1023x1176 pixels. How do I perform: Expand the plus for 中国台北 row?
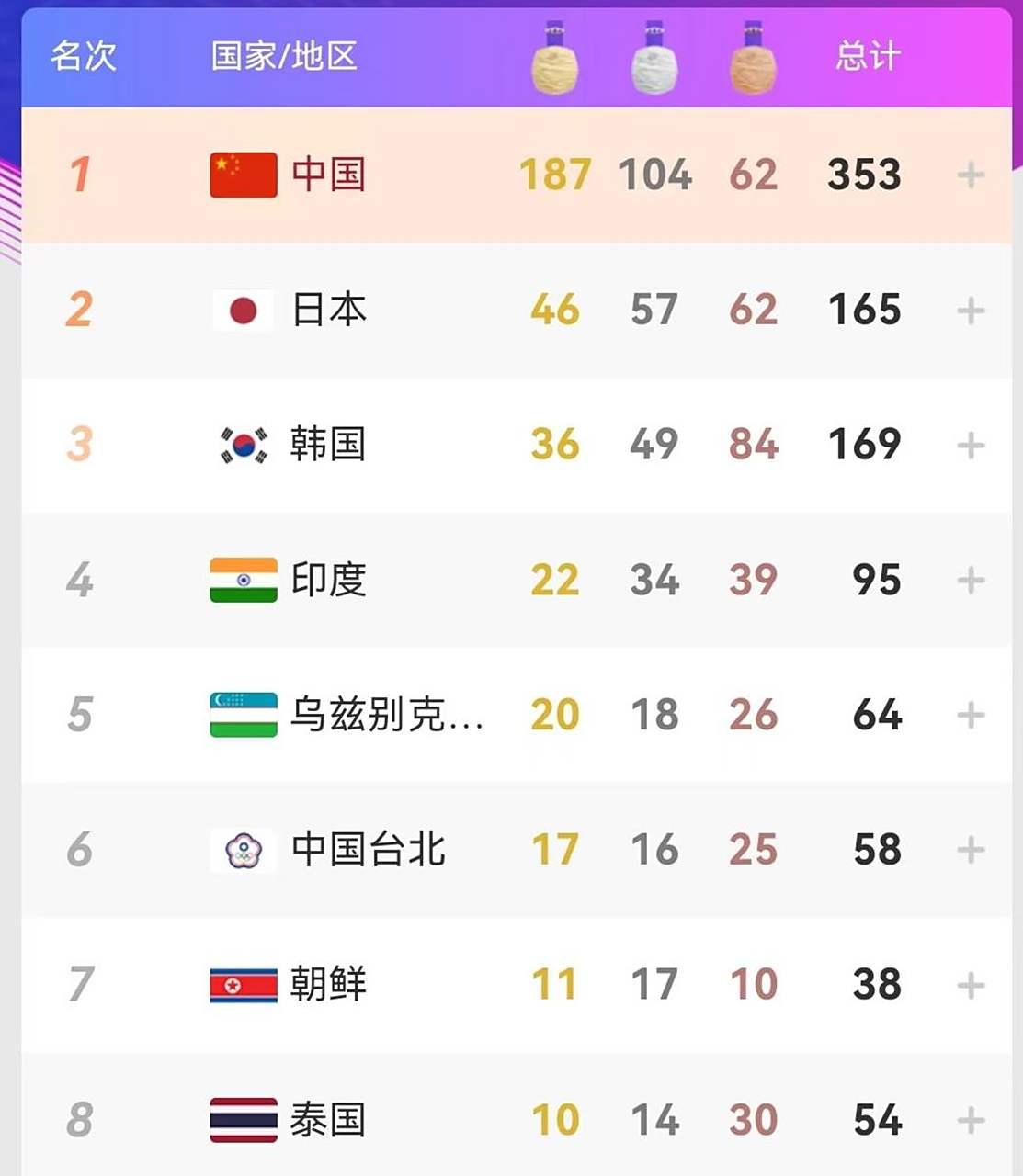(x=971, y=850)
